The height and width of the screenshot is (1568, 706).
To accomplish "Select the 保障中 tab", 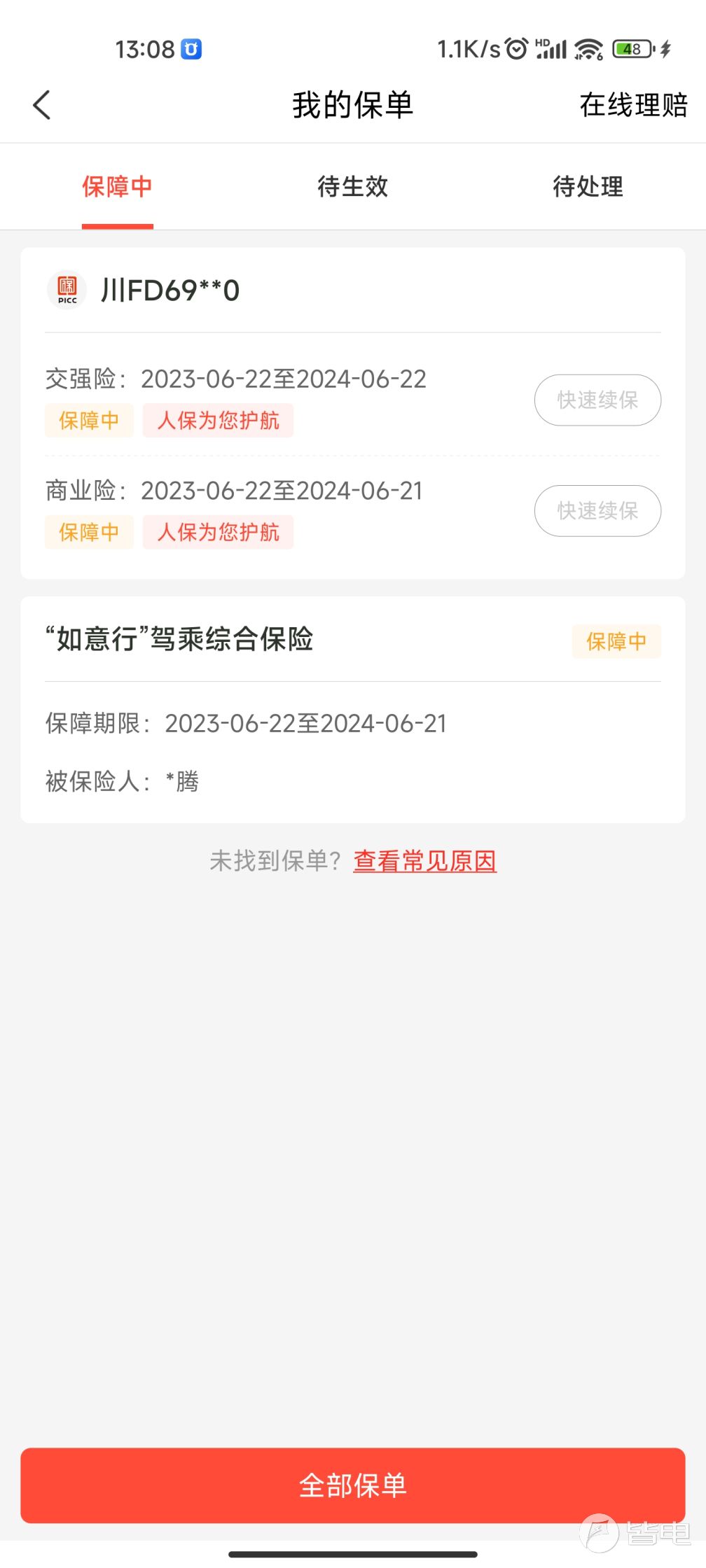I will 118,187.
